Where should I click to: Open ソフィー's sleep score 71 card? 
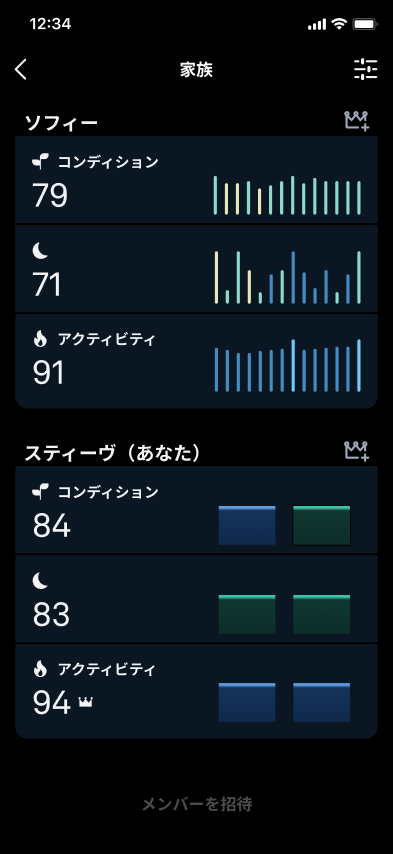click(196, 269)
